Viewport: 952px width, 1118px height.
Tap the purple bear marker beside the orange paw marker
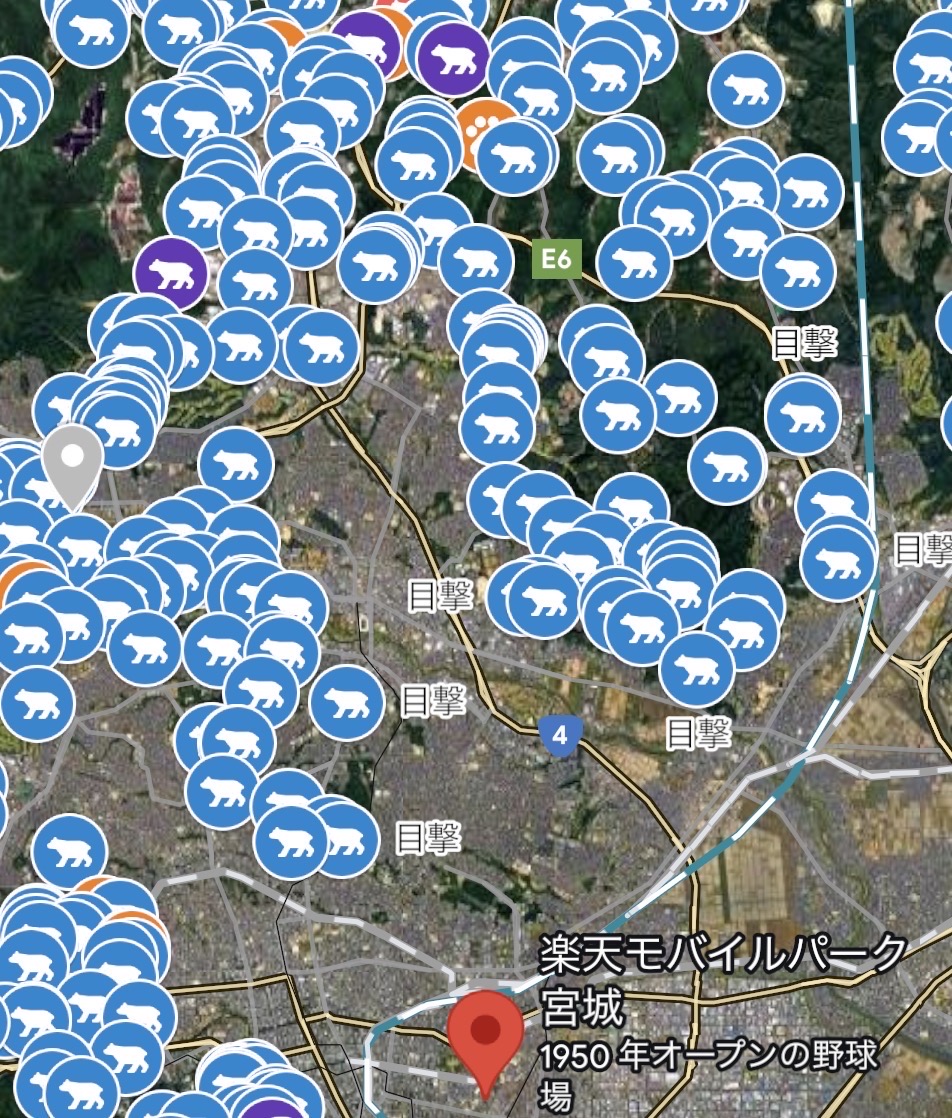click(453, 57)
